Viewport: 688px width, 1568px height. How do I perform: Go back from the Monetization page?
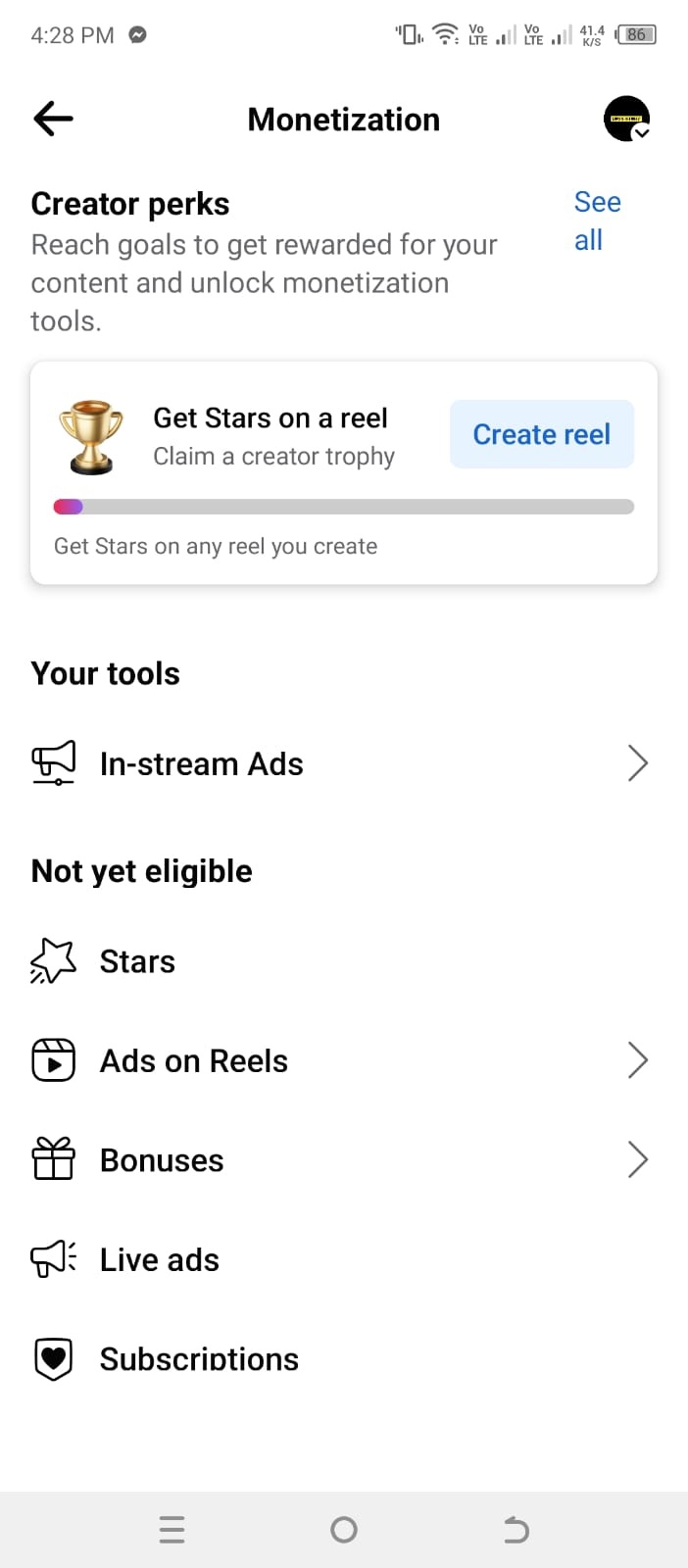point(53,120)
